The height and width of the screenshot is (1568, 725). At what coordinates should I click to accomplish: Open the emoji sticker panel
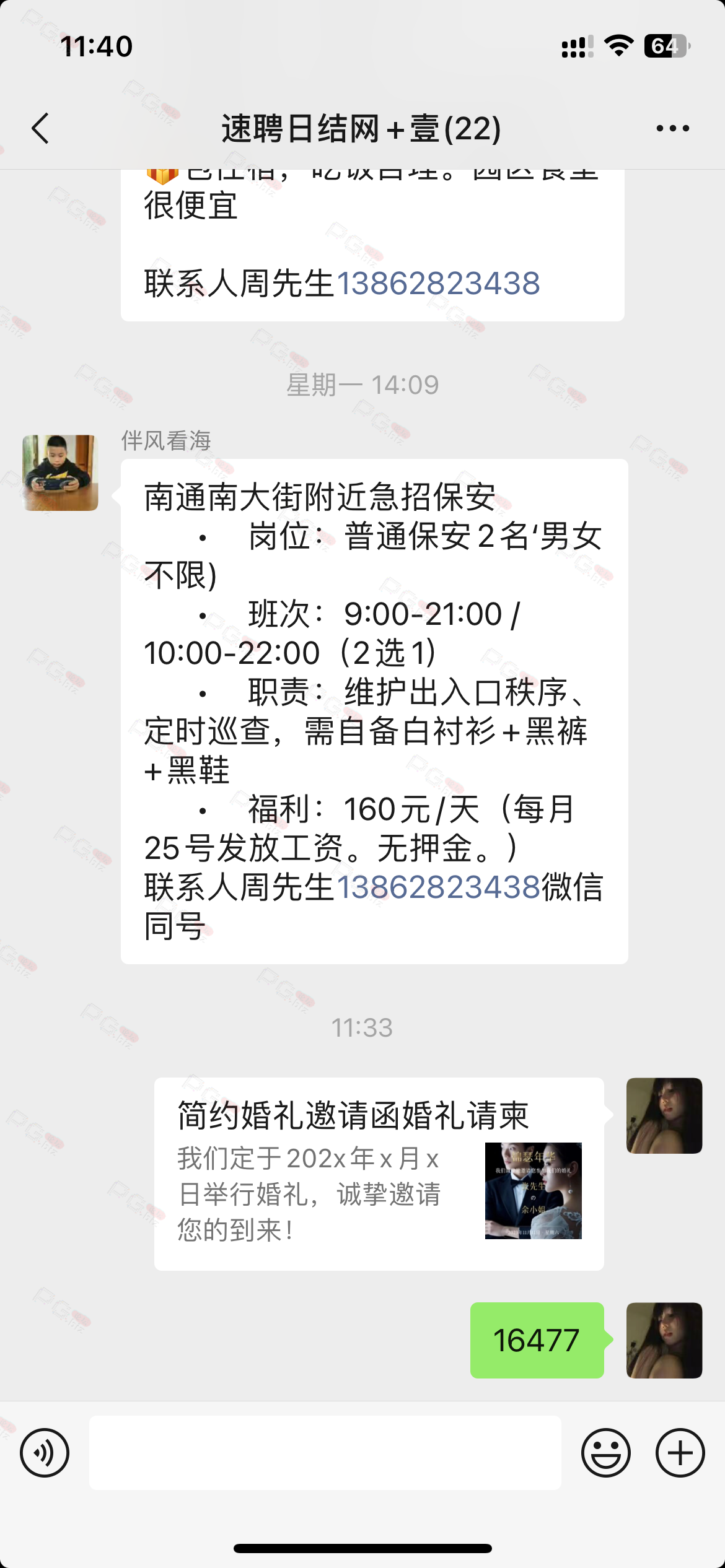pos(605,1453)
